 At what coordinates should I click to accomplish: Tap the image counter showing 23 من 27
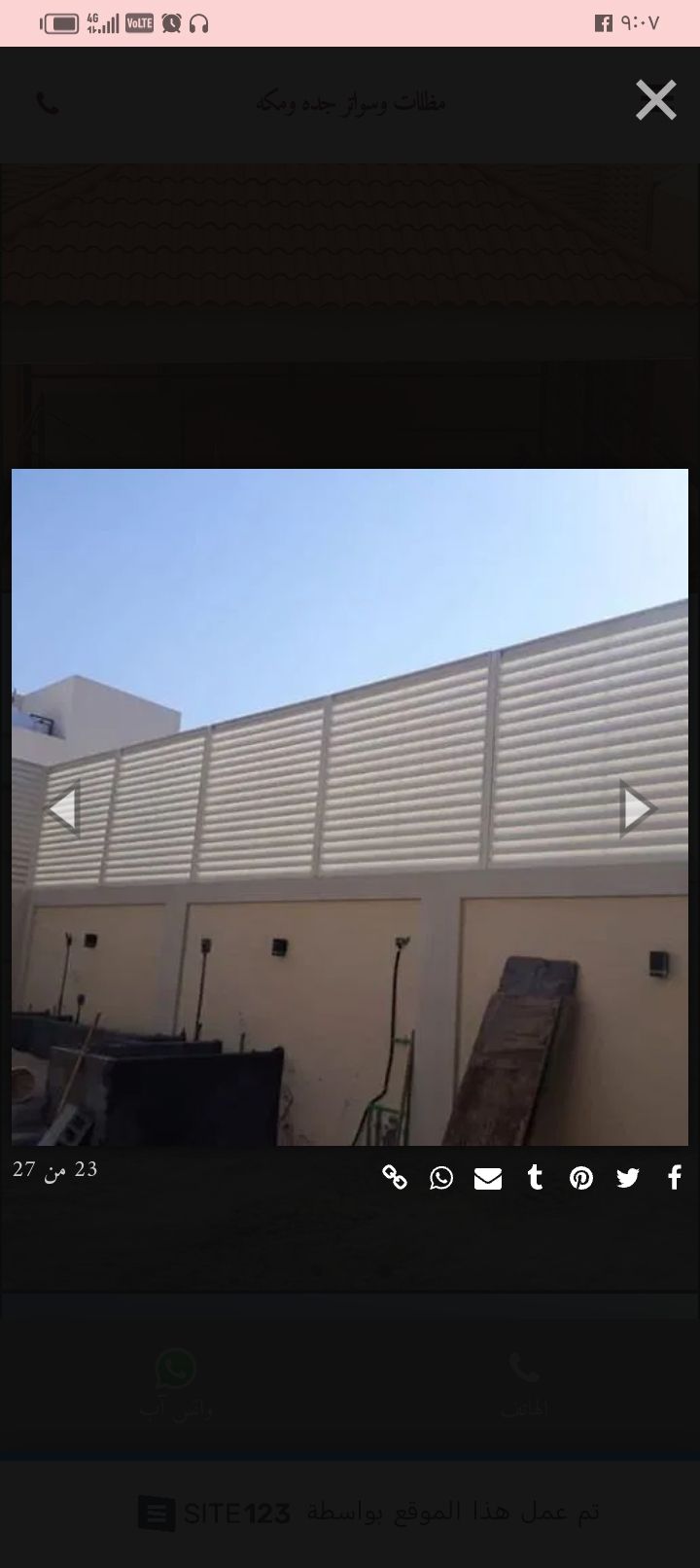coord(53,1170)
